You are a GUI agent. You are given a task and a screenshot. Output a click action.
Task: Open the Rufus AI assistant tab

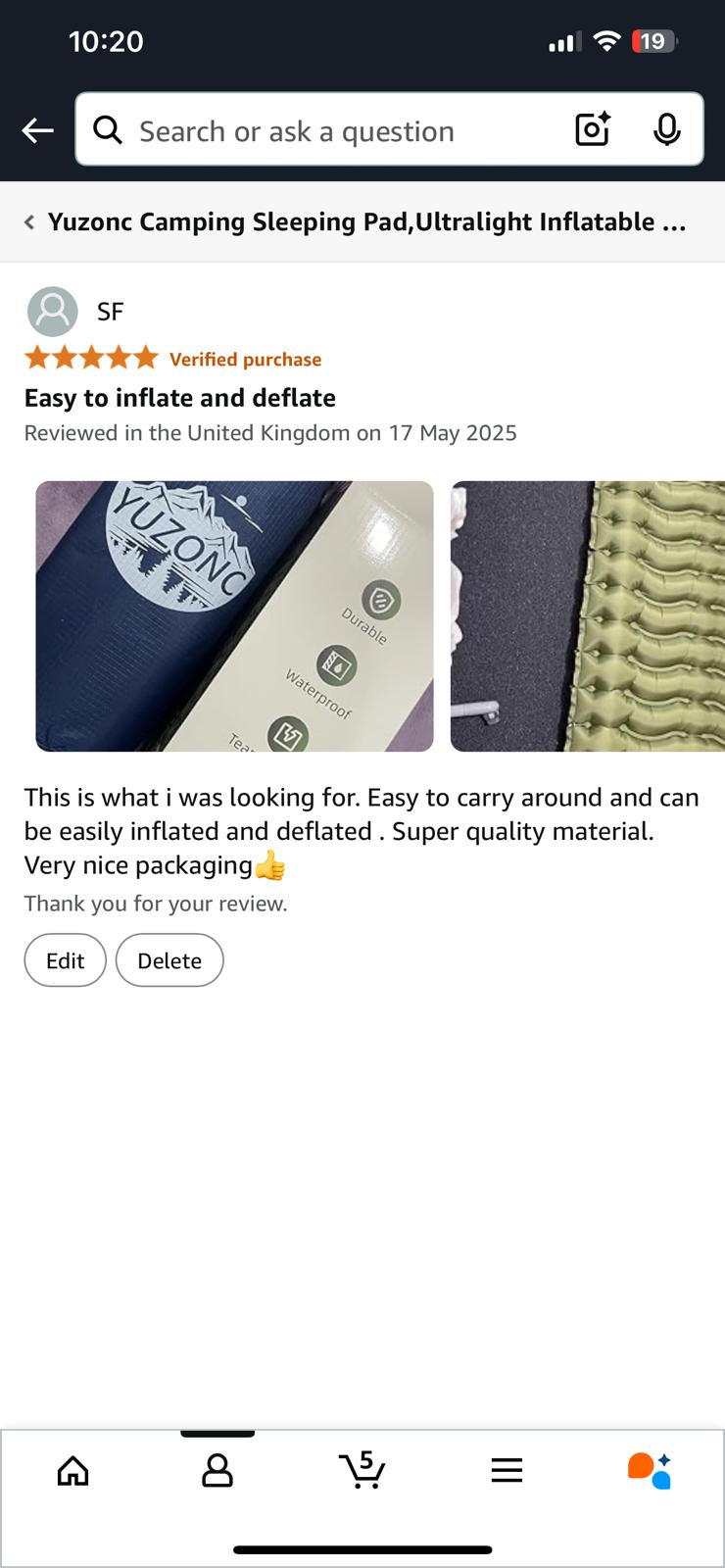[x=650, y=1471]
